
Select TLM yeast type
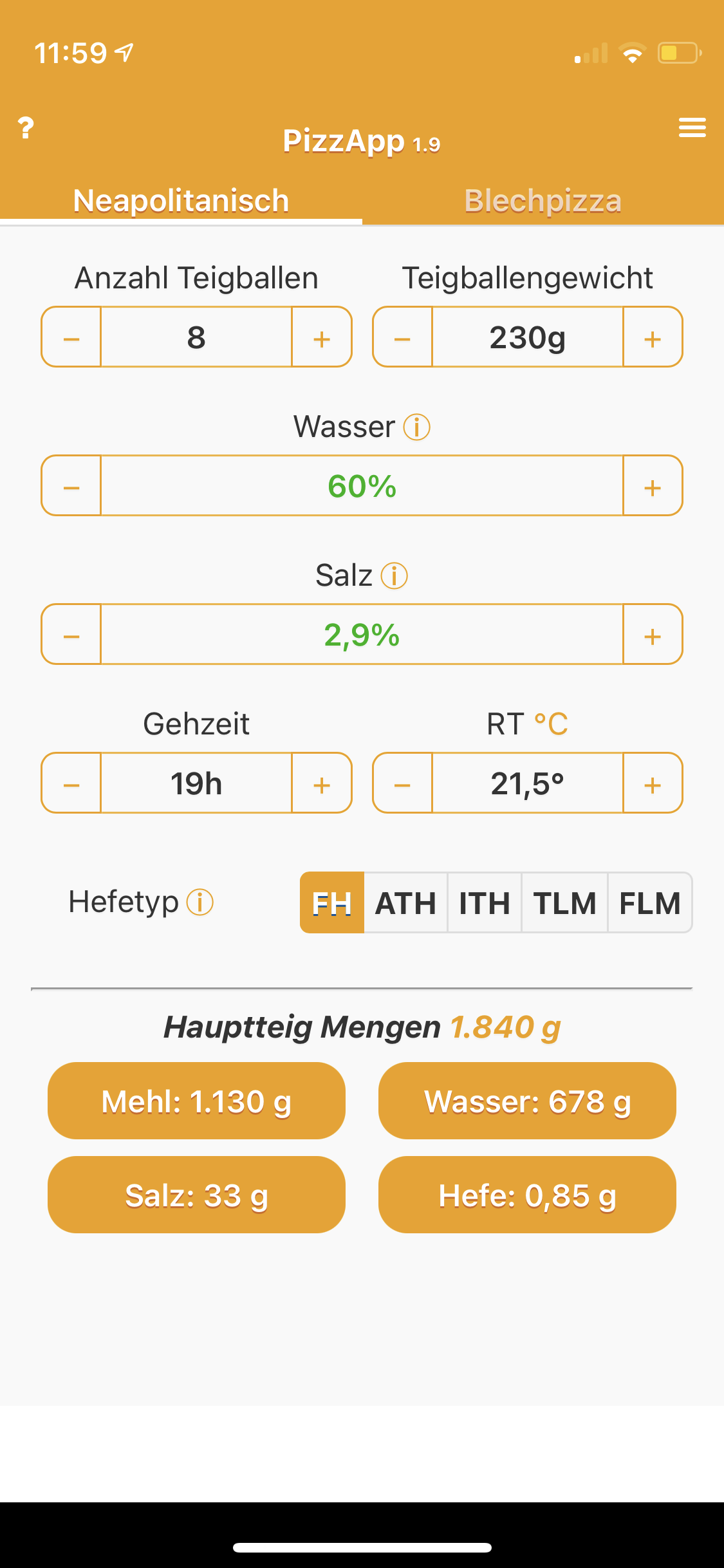coord(564,902)
